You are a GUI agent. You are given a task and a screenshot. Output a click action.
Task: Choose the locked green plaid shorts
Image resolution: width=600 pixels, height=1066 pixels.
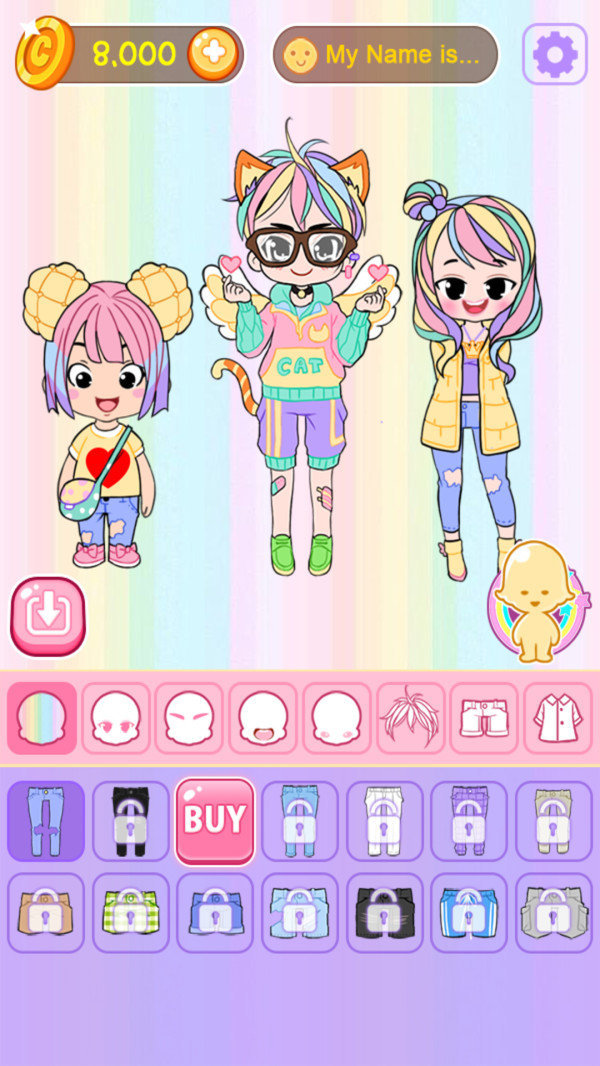131,913
